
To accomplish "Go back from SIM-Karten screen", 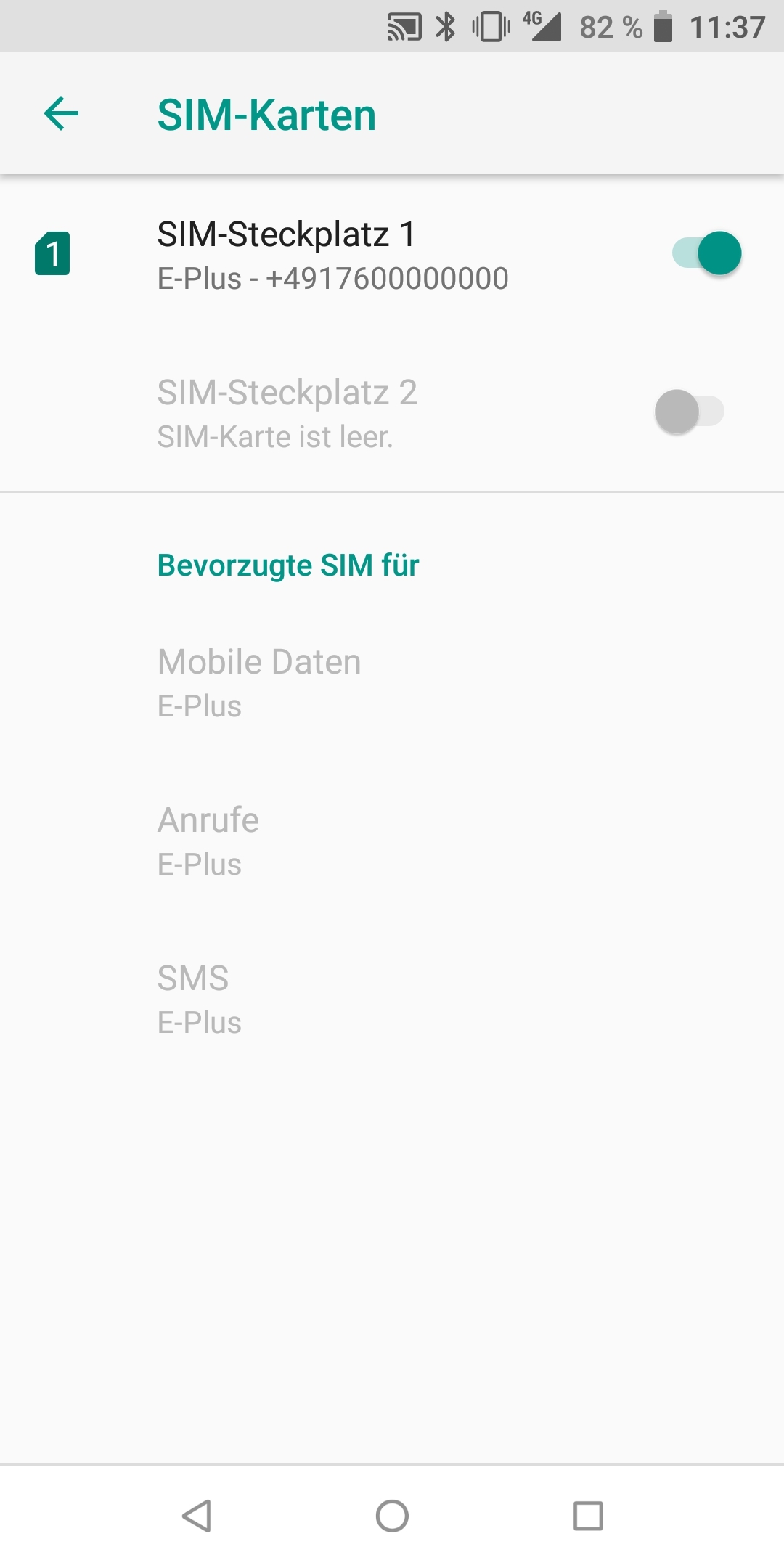I will click(x=61, y=114).
